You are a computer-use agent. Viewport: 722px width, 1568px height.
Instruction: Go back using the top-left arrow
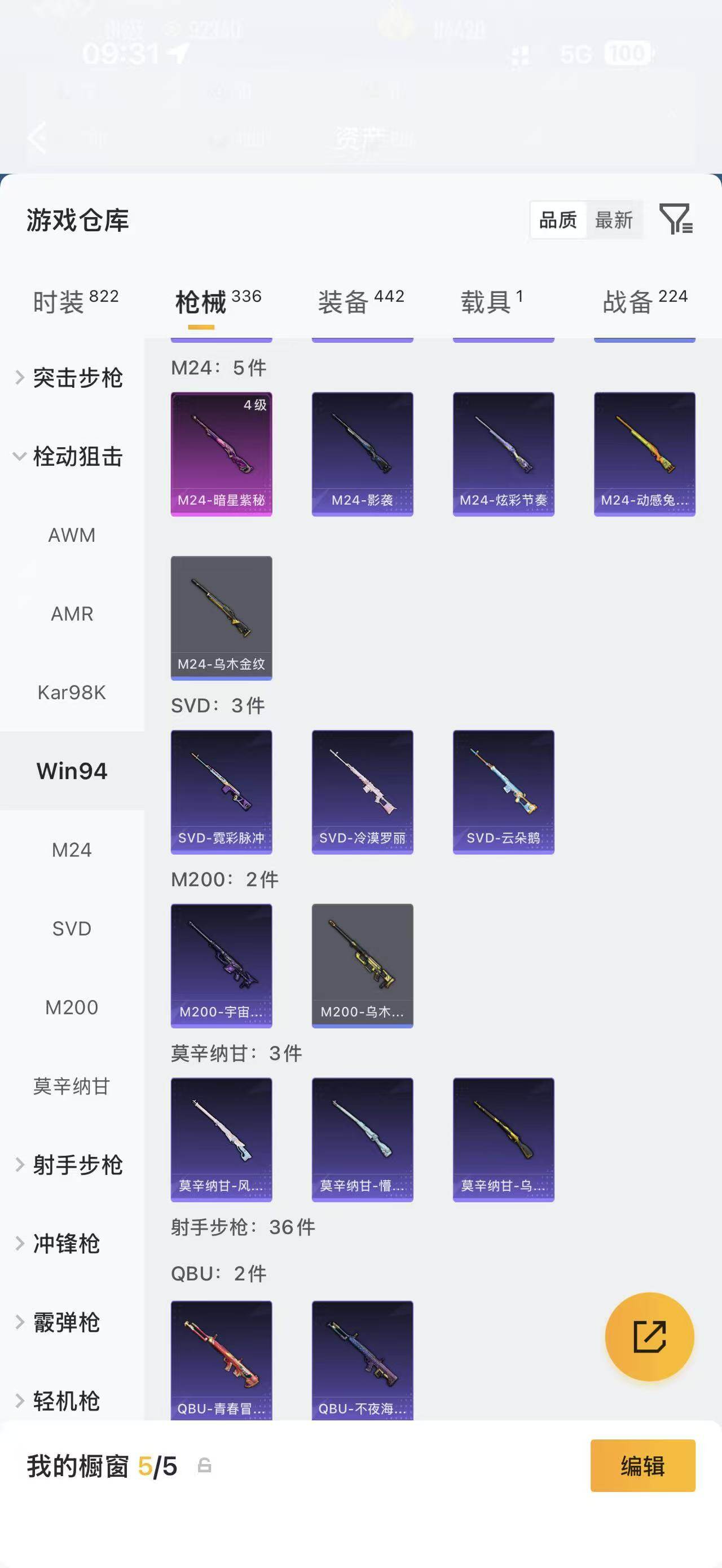[38, 138]
